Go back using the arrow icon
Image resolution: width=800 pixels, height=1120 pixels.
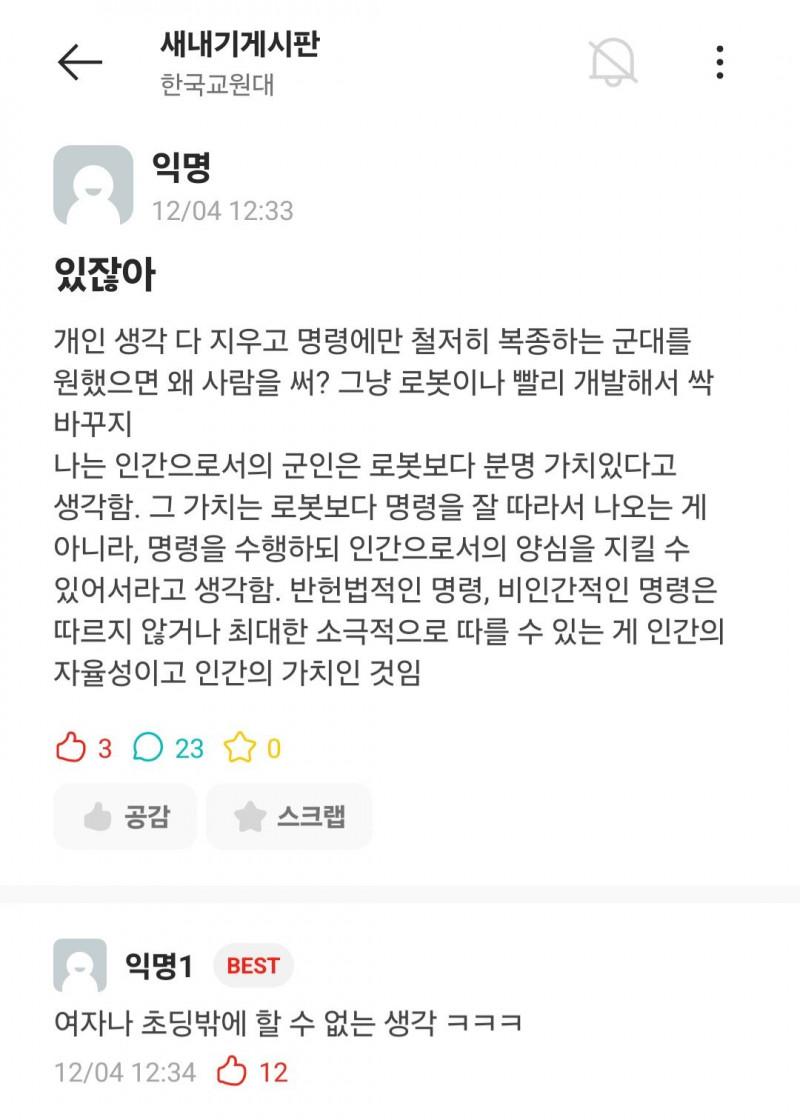click(80, 63)
